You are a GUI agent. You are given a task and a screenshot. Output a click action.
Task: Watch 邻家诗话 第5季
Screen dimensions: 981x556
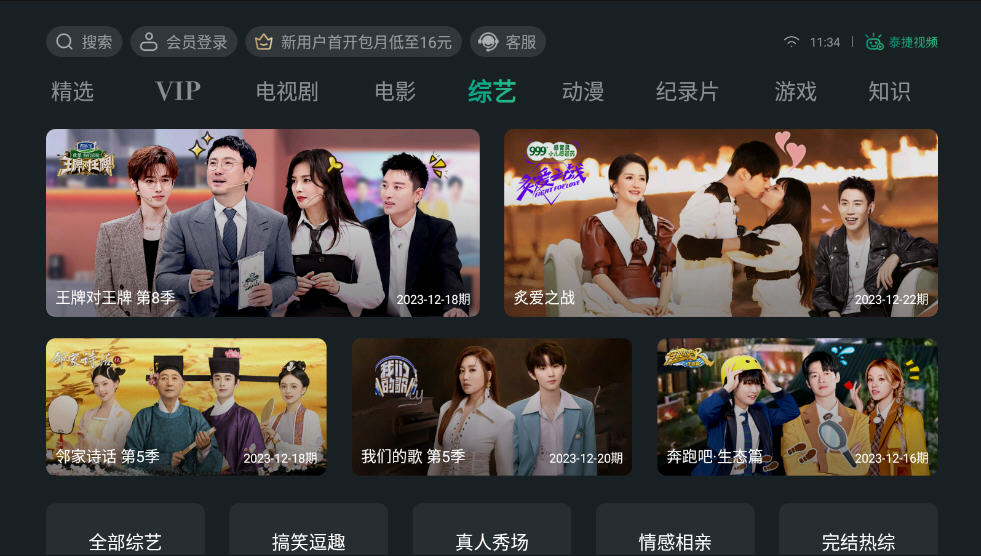coord(186,406)
